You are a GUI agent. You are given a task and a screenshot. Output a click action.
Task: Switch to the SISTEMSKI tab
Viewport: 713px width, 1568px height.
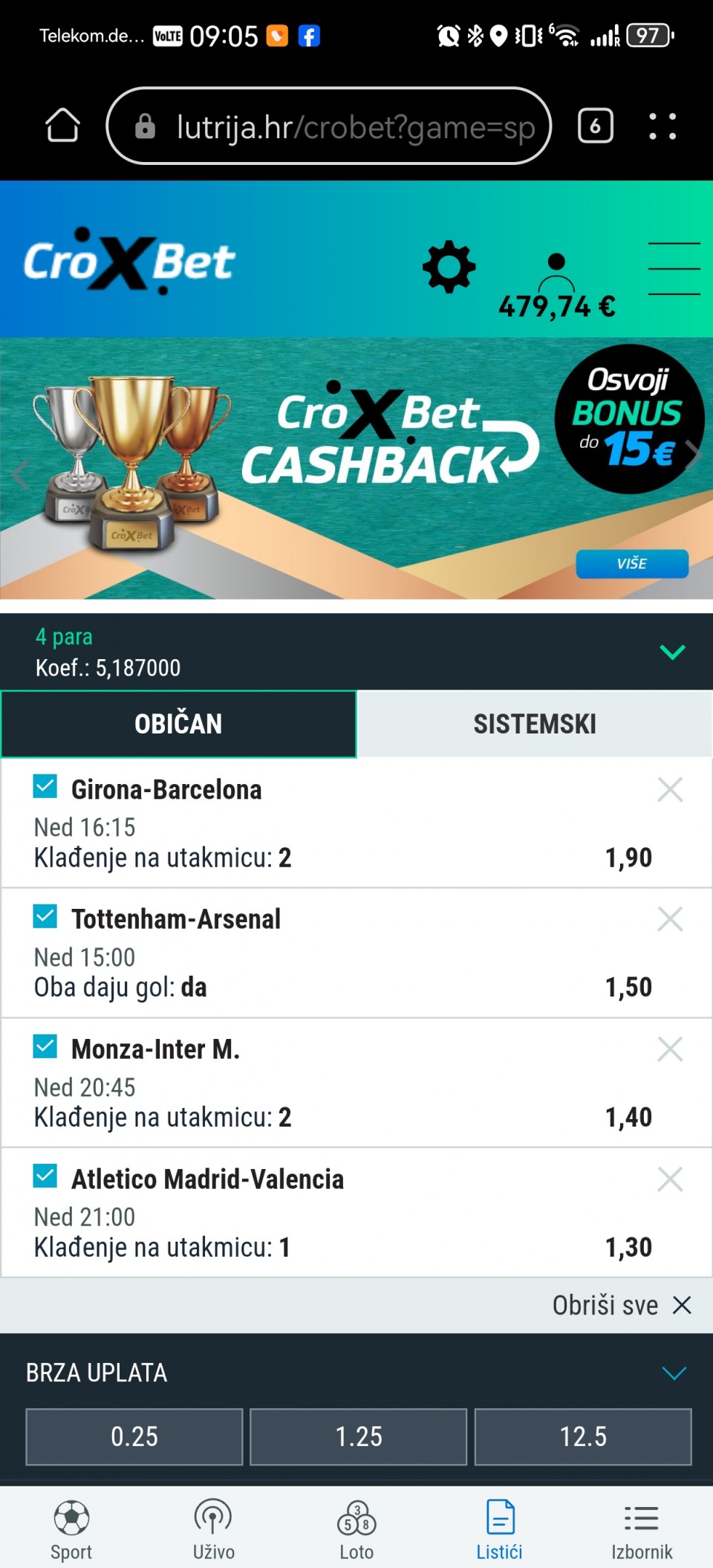[x=534, y=724]
